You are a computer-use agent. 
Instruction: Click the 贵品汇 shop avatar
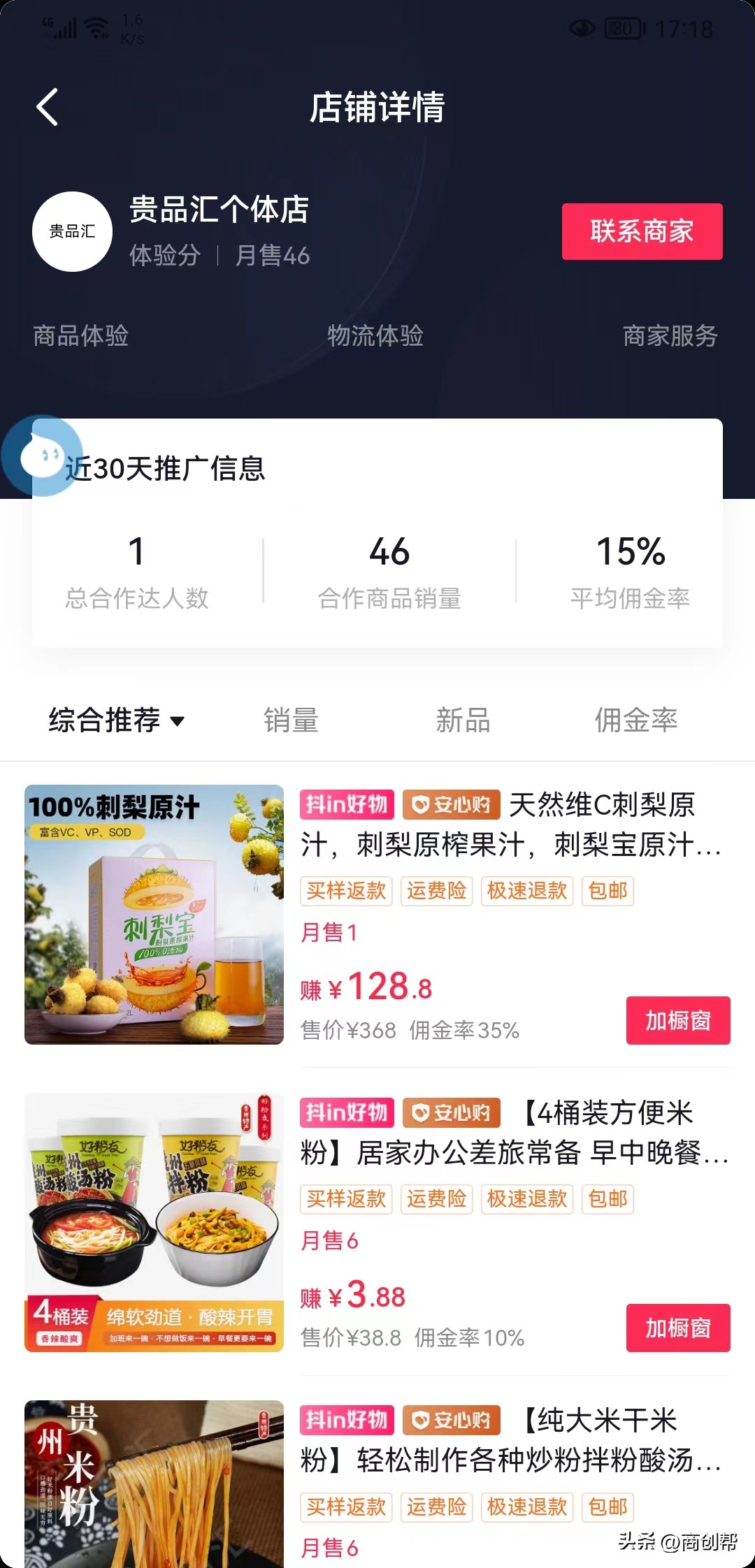(x=72, y=231)
